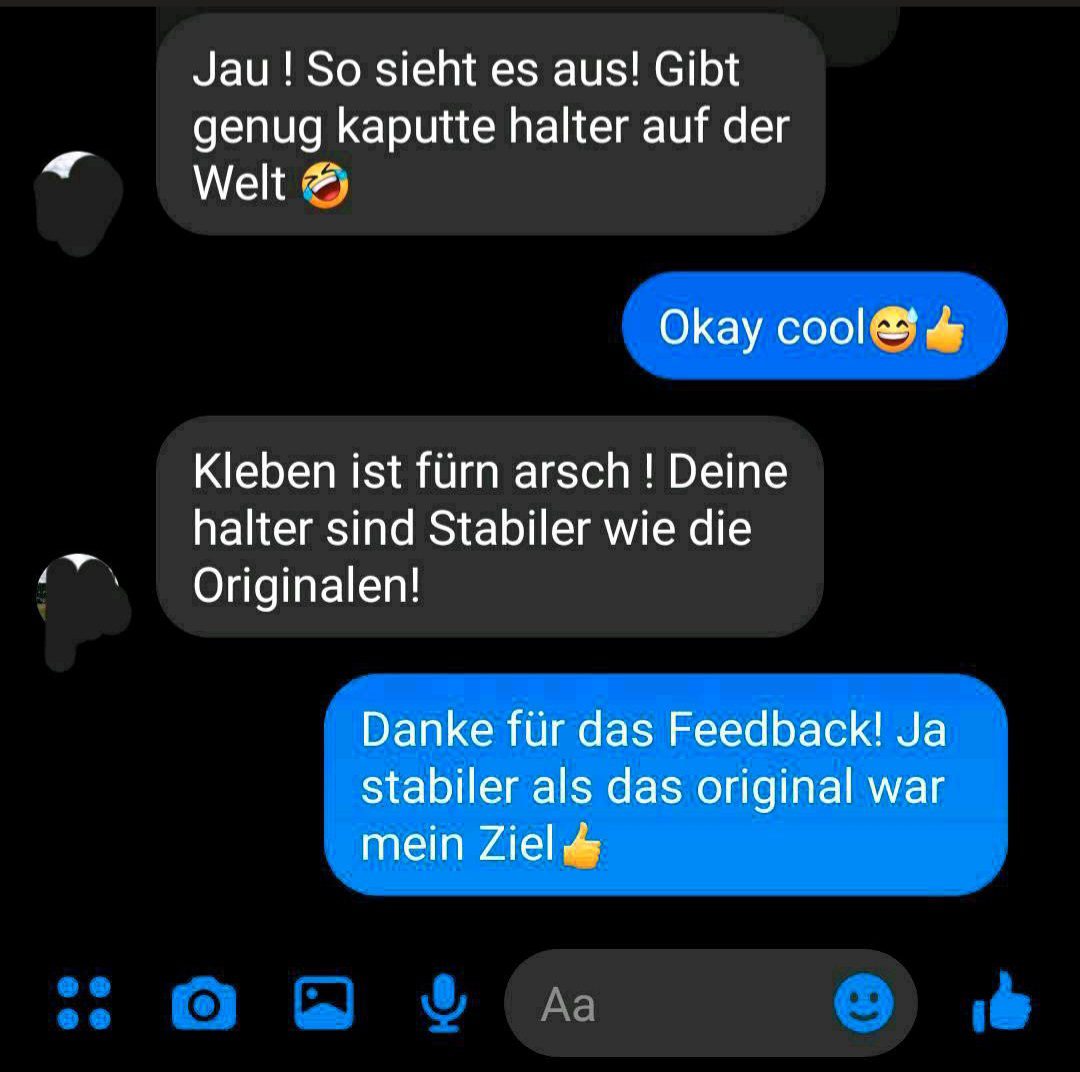Open the more actions grid icon
Image resolution: width=1080 pixels, height=1072 pixels.
tap(84, 1003)
